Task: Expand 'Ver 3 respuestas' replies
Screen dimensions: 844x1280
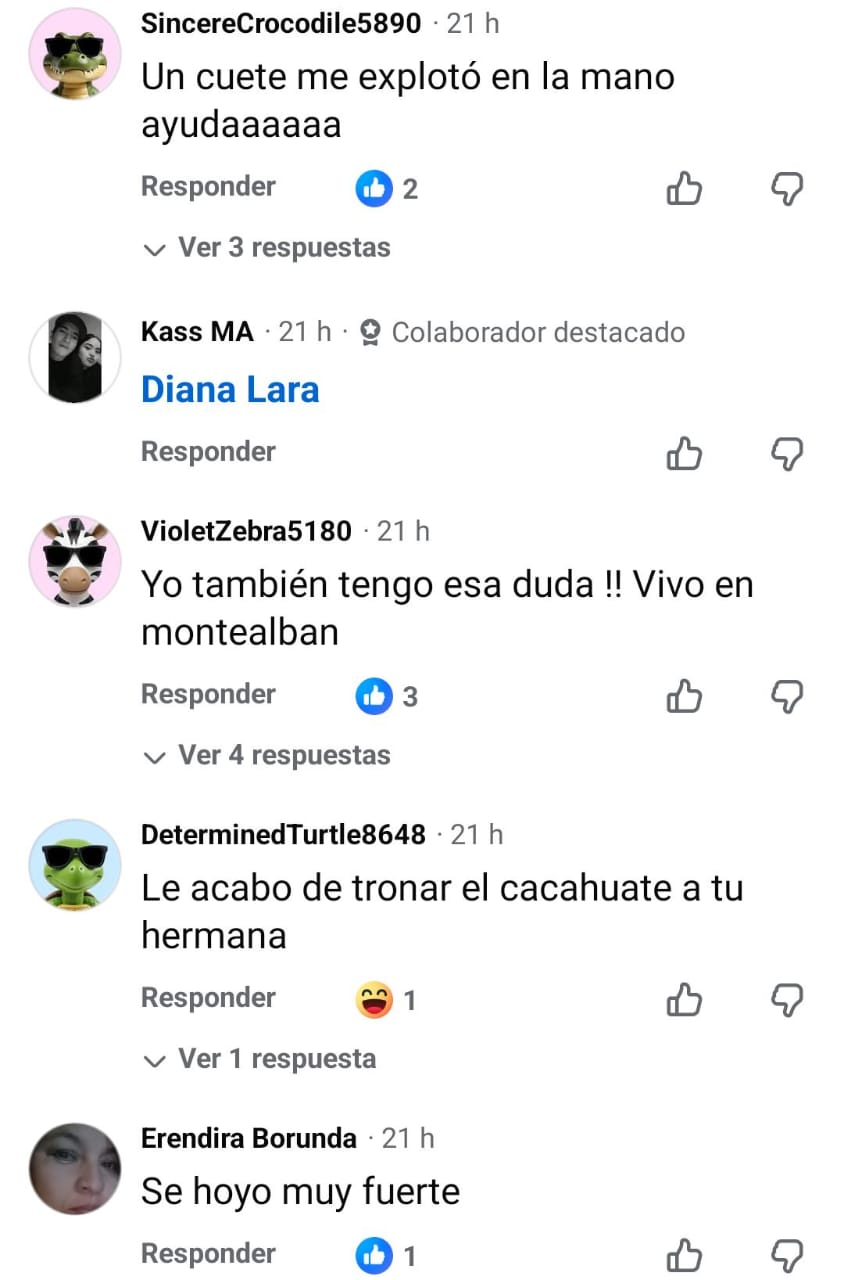Action: (268, 247)
